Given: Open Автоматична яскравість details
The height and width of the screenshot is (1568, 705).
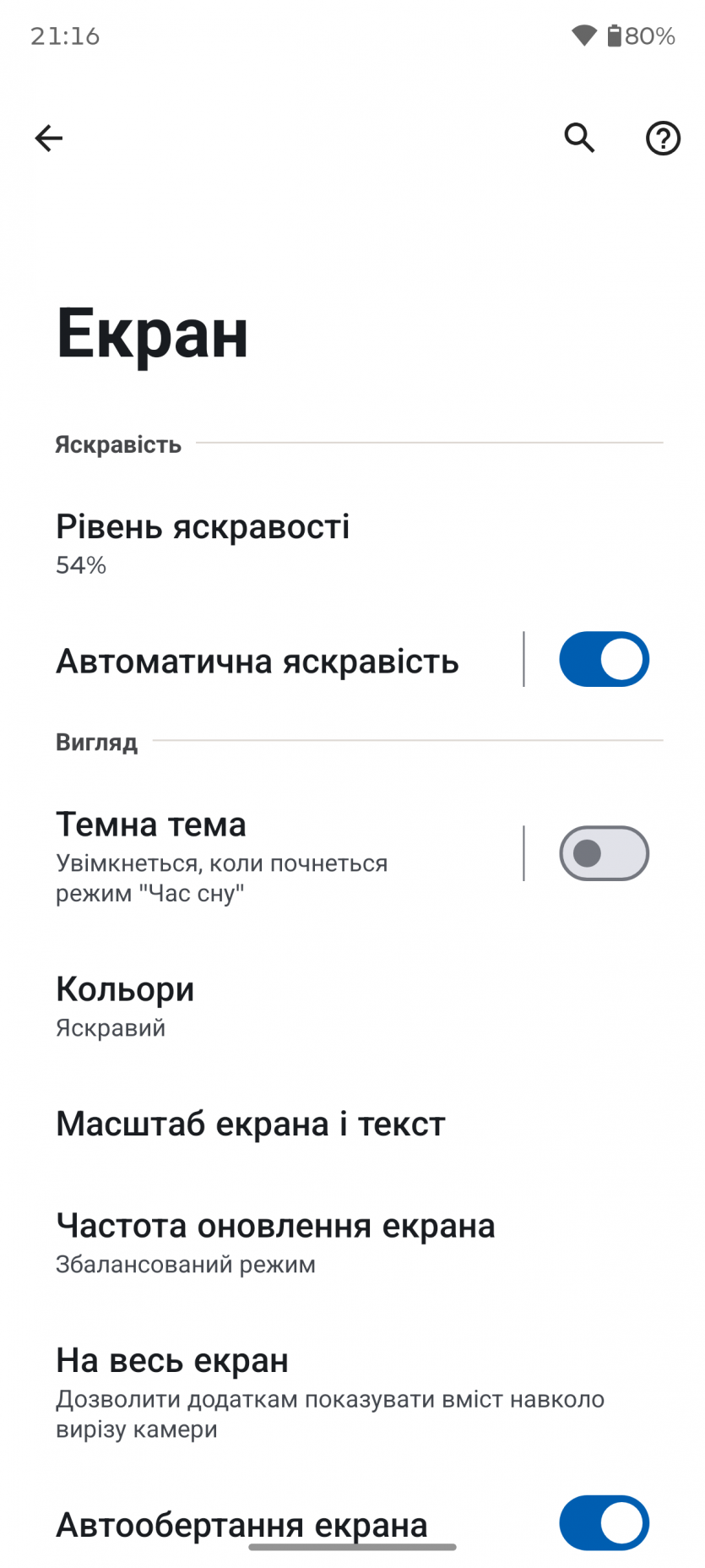Looking at the screenshot, I should coord(258,661).
